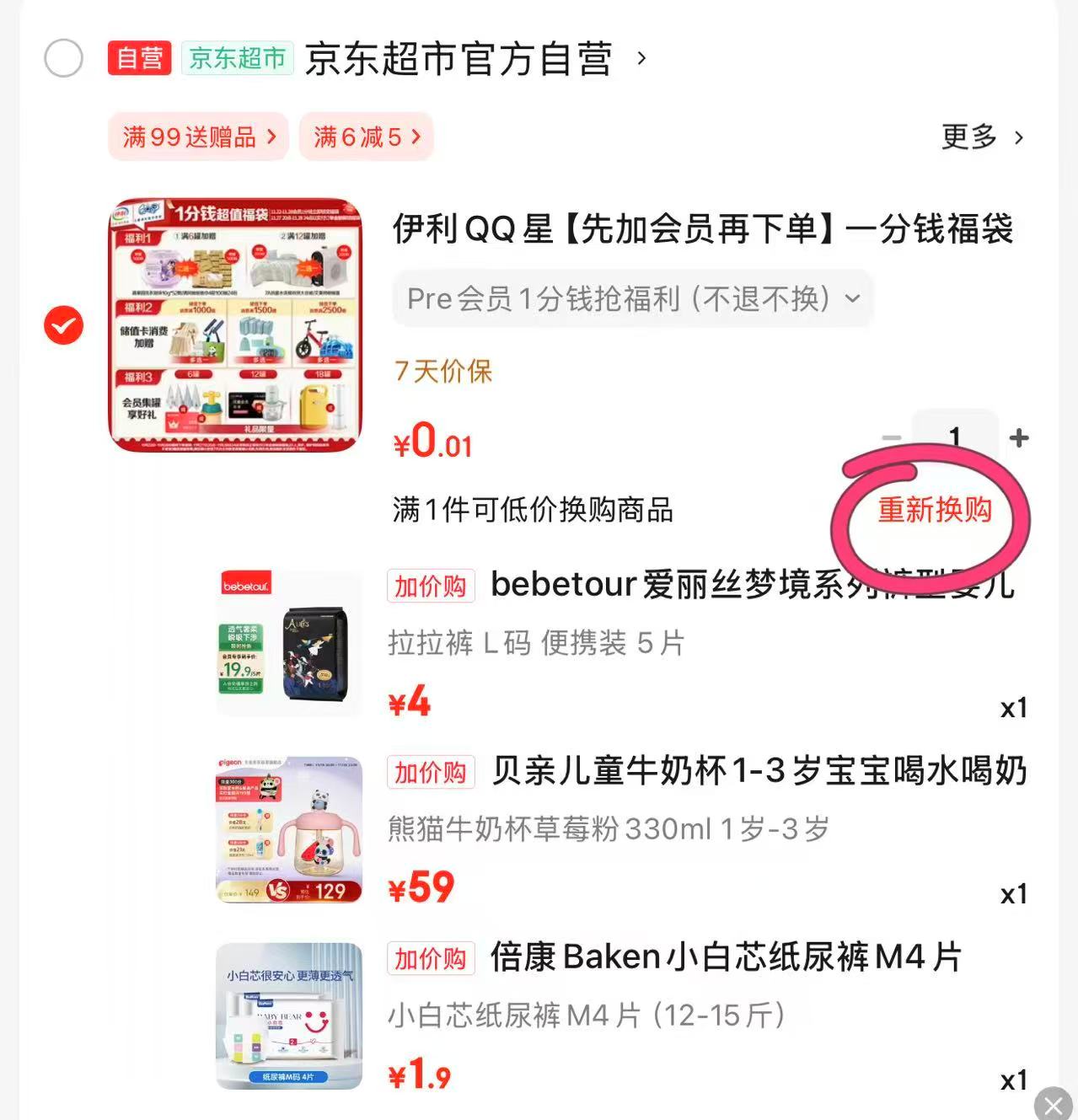Click the 京东超市 green badge
Image resolution: width=1078 pixels, height=1120 pixels.
238,58
